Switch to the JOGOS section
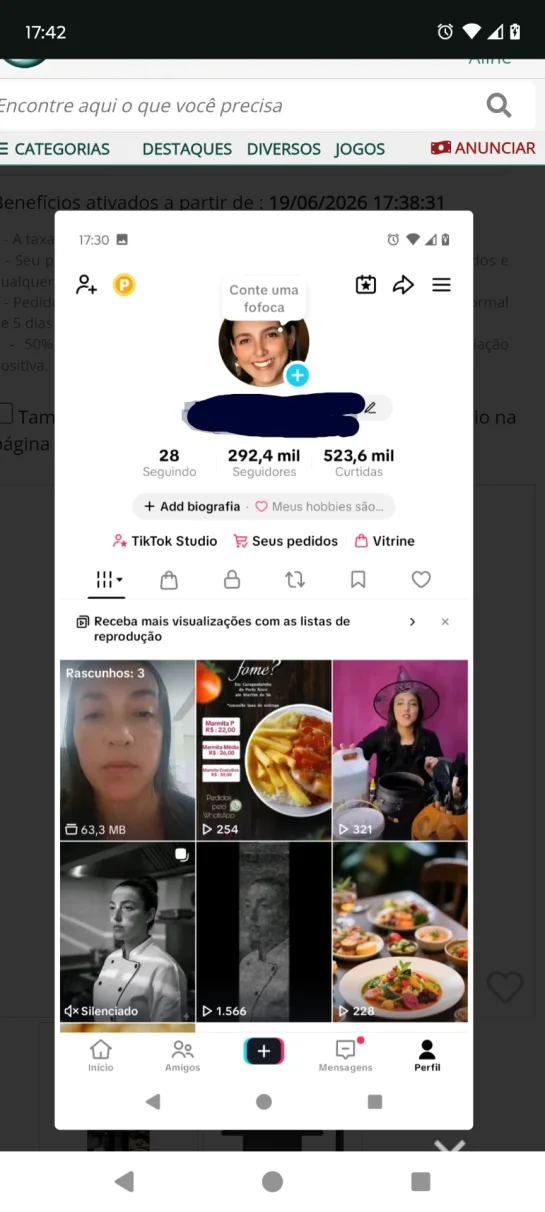The image size is (545, 1212). (360, 148)
